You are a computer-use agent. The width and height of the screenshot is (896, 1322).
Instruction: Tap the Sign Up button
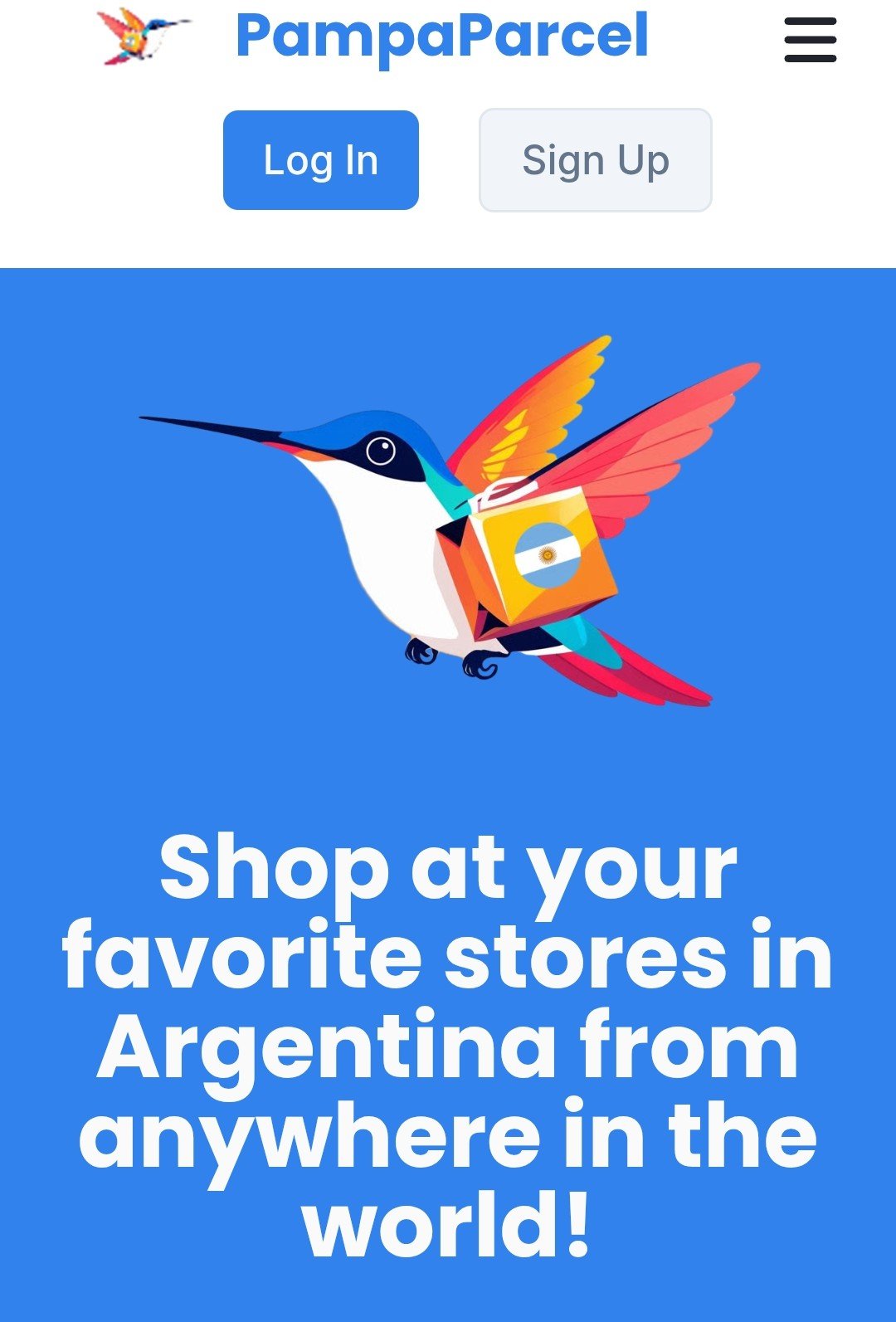[x=595, y=160]
